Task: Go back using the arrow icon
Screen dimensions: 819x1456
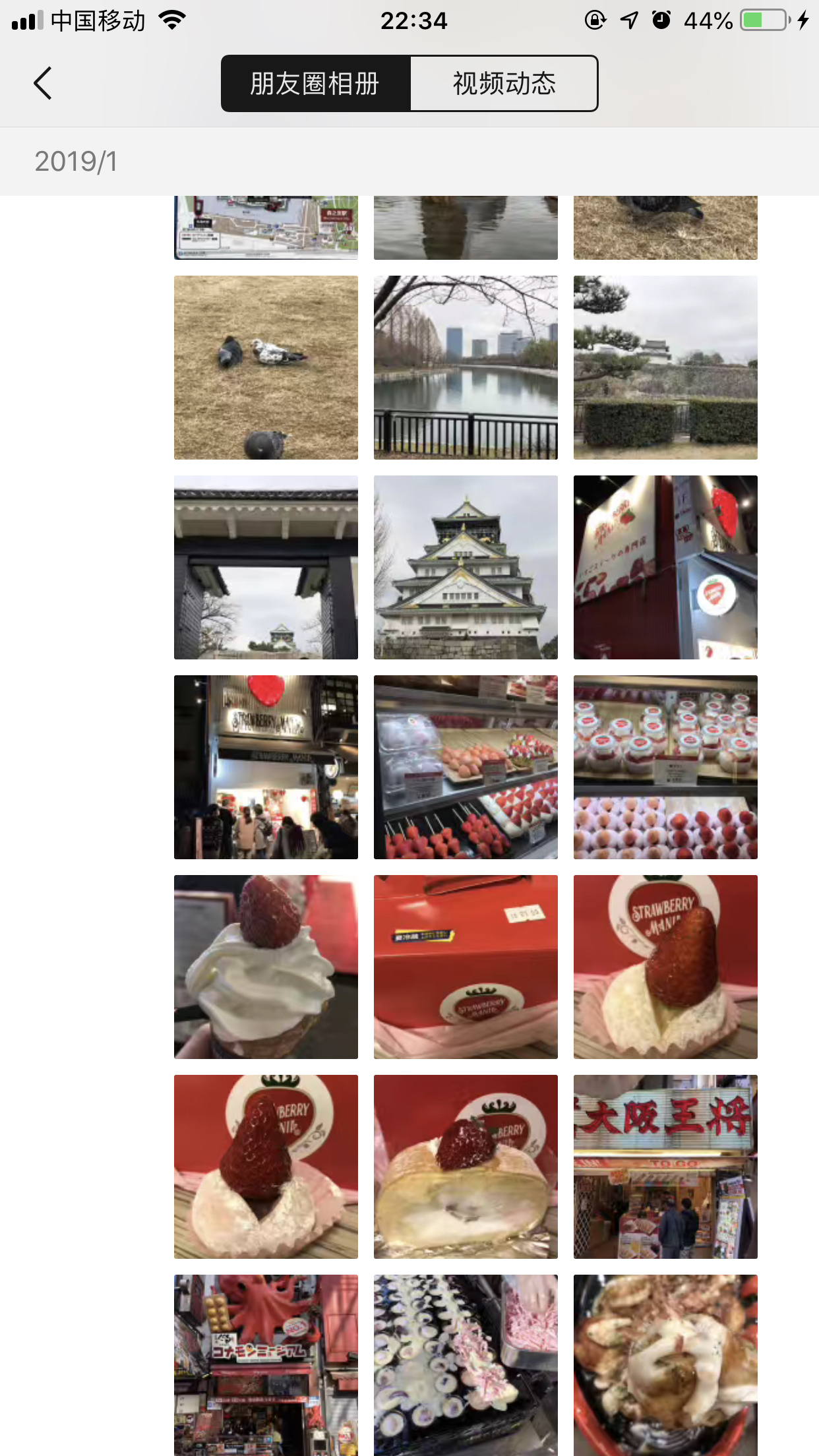Action: 43,84
